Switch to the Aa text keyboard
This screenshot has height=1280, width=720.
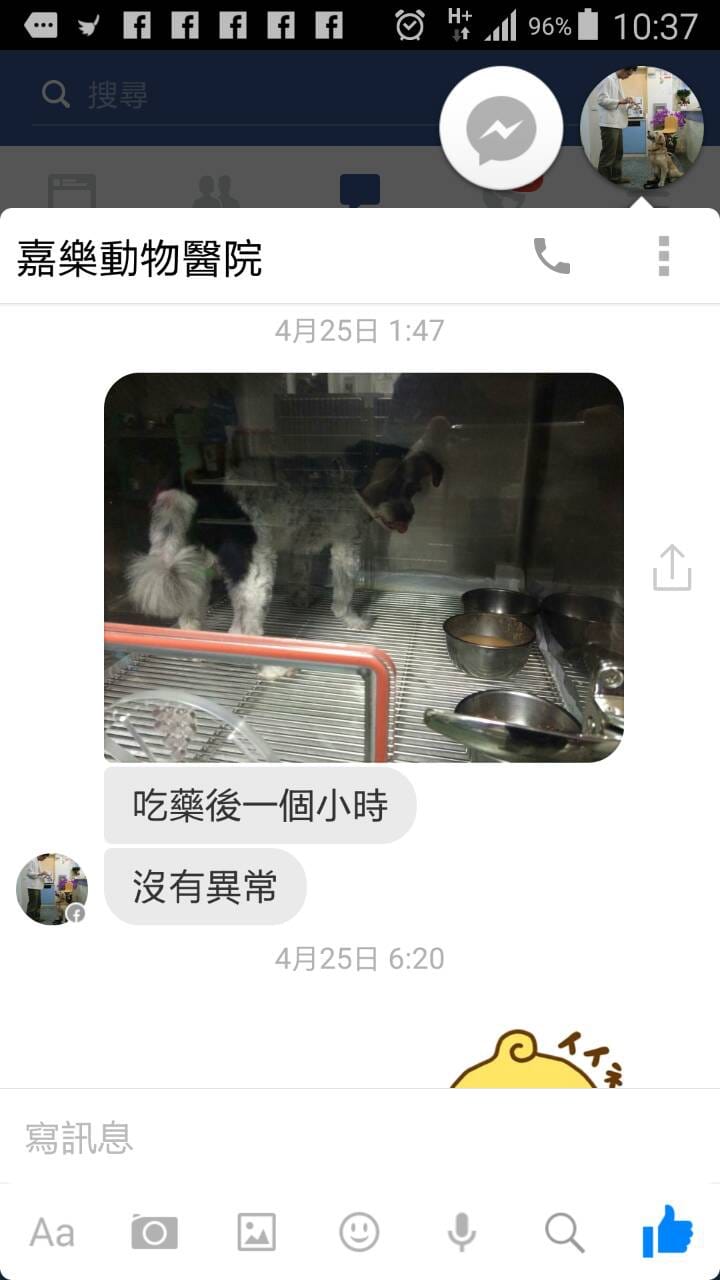coord(52,1232)
